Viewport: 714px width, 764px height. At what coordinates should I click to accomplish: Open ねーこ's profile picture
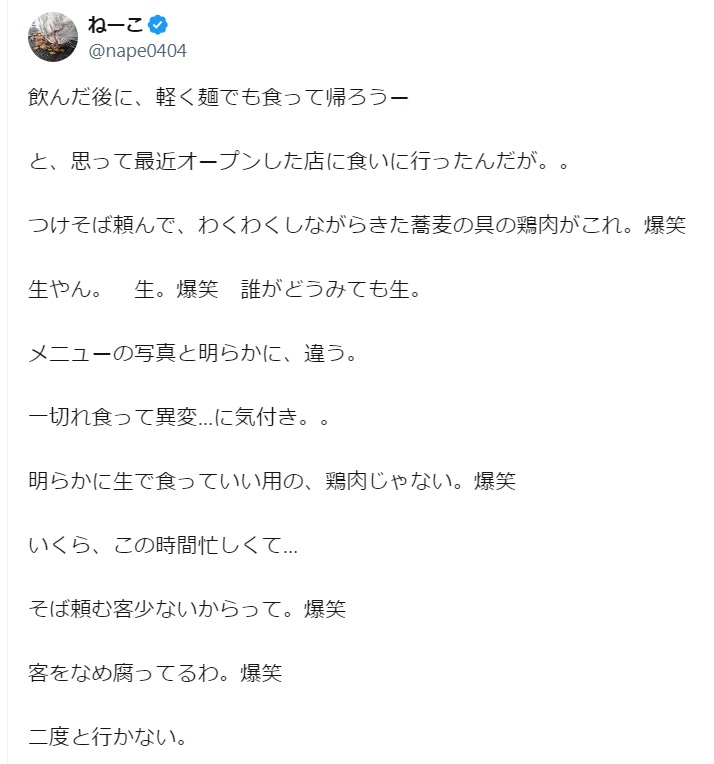point(53,37)
